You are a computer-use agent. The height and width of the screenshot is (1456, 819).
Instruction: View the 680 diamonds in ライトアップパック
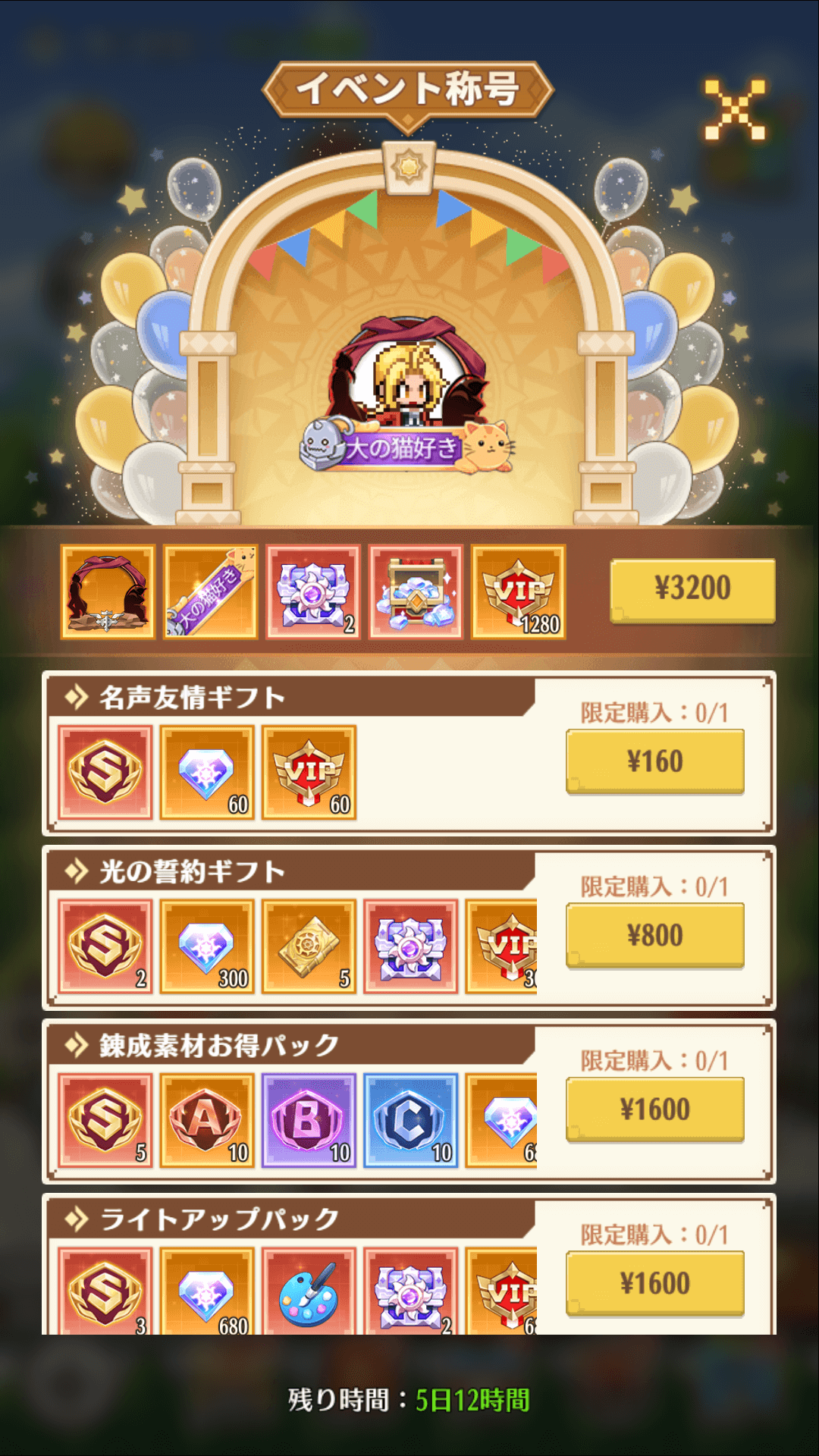click(x=207, y=1293)
